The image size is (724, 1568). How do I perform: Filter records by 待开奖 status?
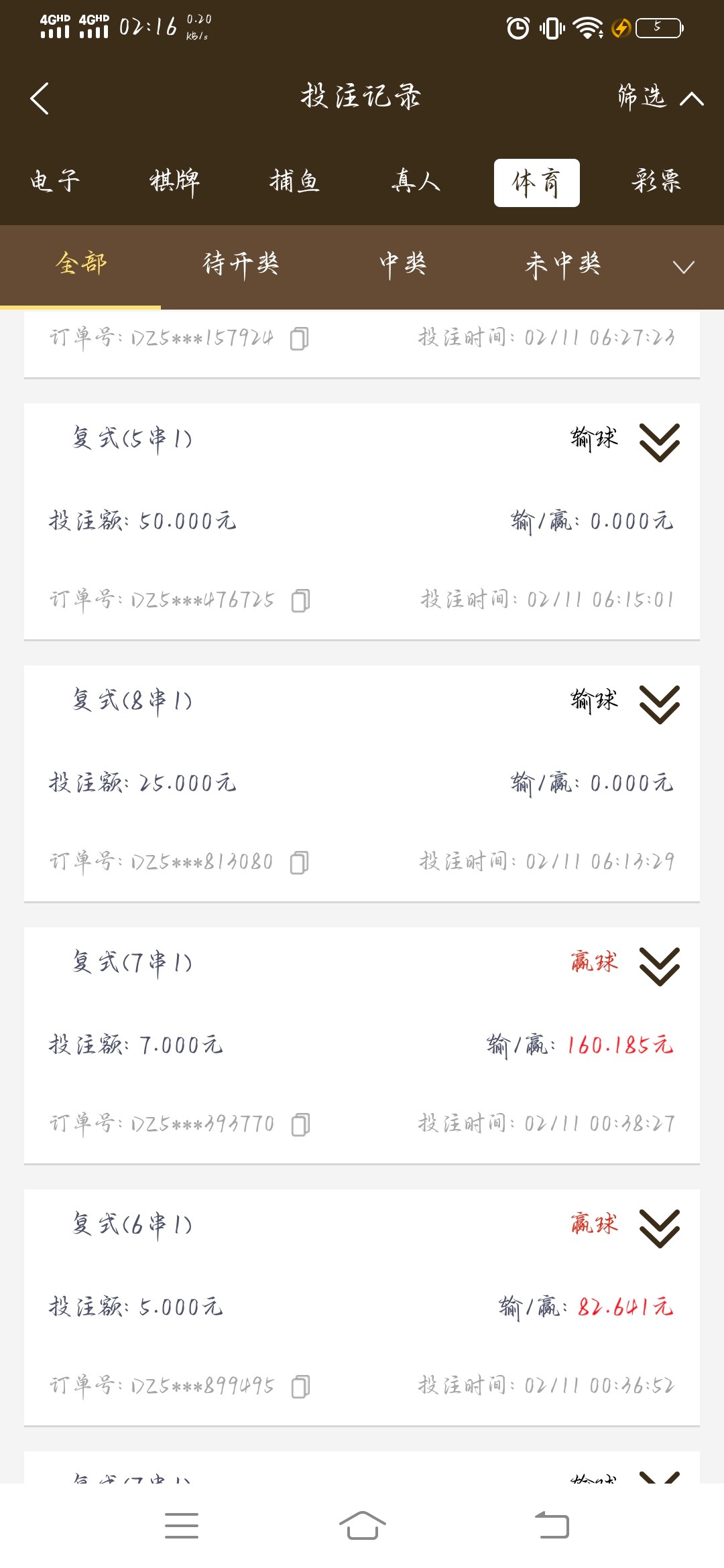click(241, 264)
